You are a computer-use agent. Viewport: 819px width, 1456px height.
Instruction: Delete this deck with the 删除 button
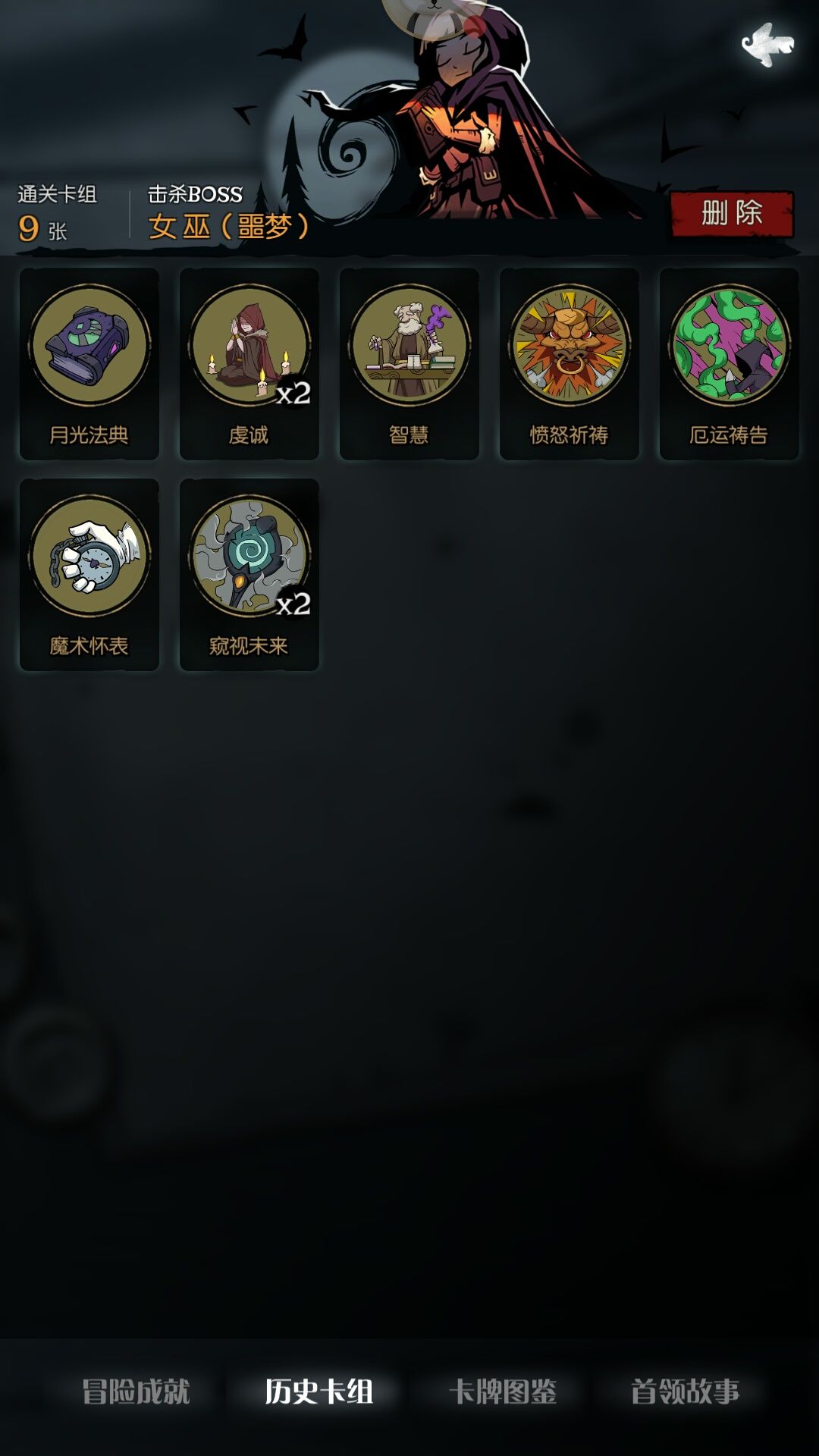(x=732, y=214)
